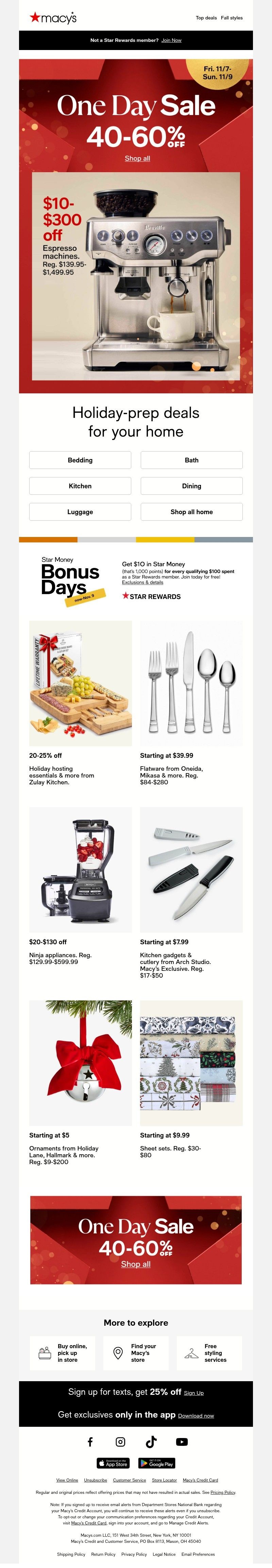Tap Sign Up for text offers
Screen dimensions: 272x1568
pos(193,1393)
